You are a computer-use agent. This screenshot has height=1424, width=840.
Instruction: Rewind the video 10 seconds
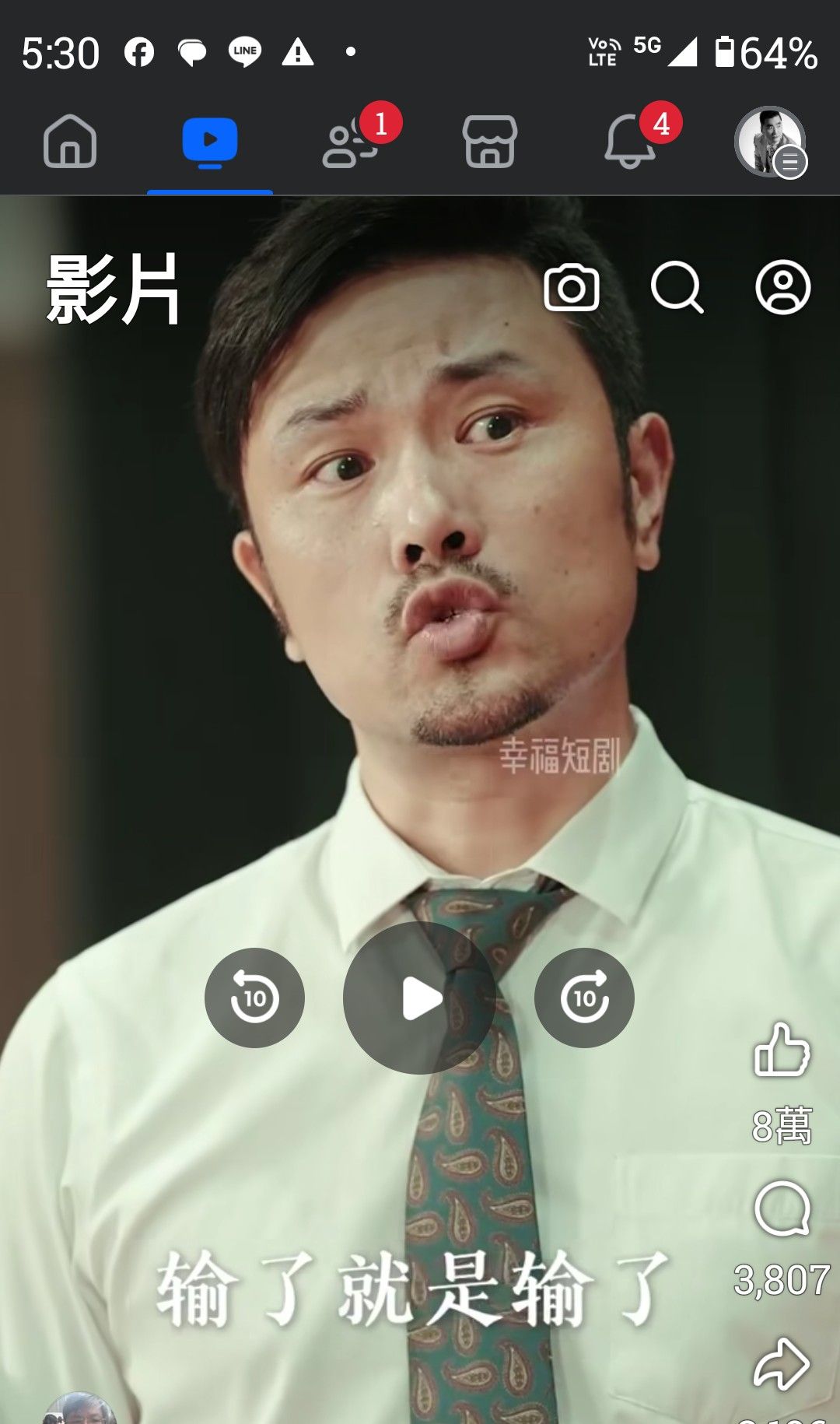point(254,998)
